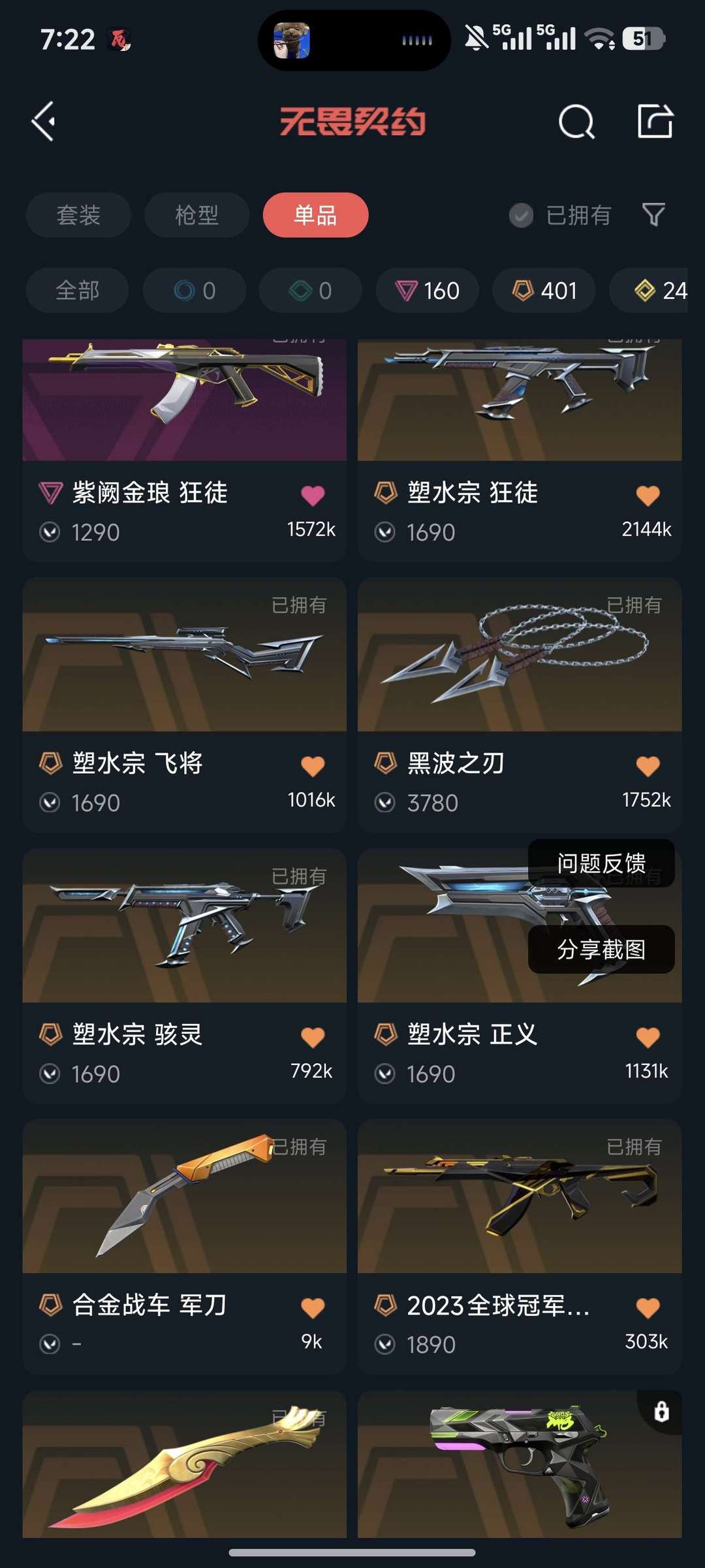Open the search magnifier icon

coord(576,121)
